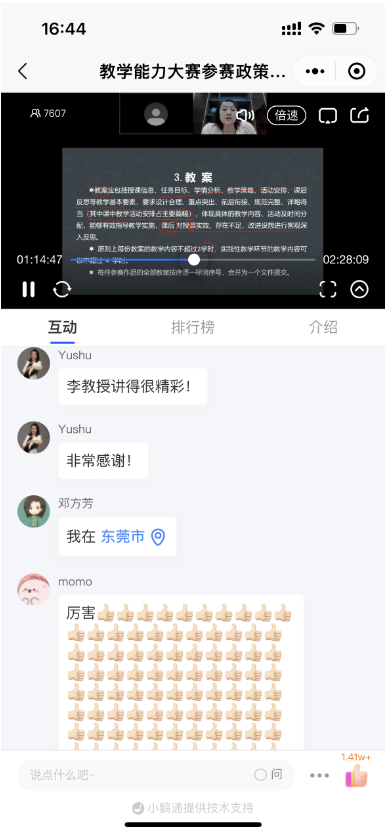
Task: Go back using the top-left arrow
Action: (22, 71)
